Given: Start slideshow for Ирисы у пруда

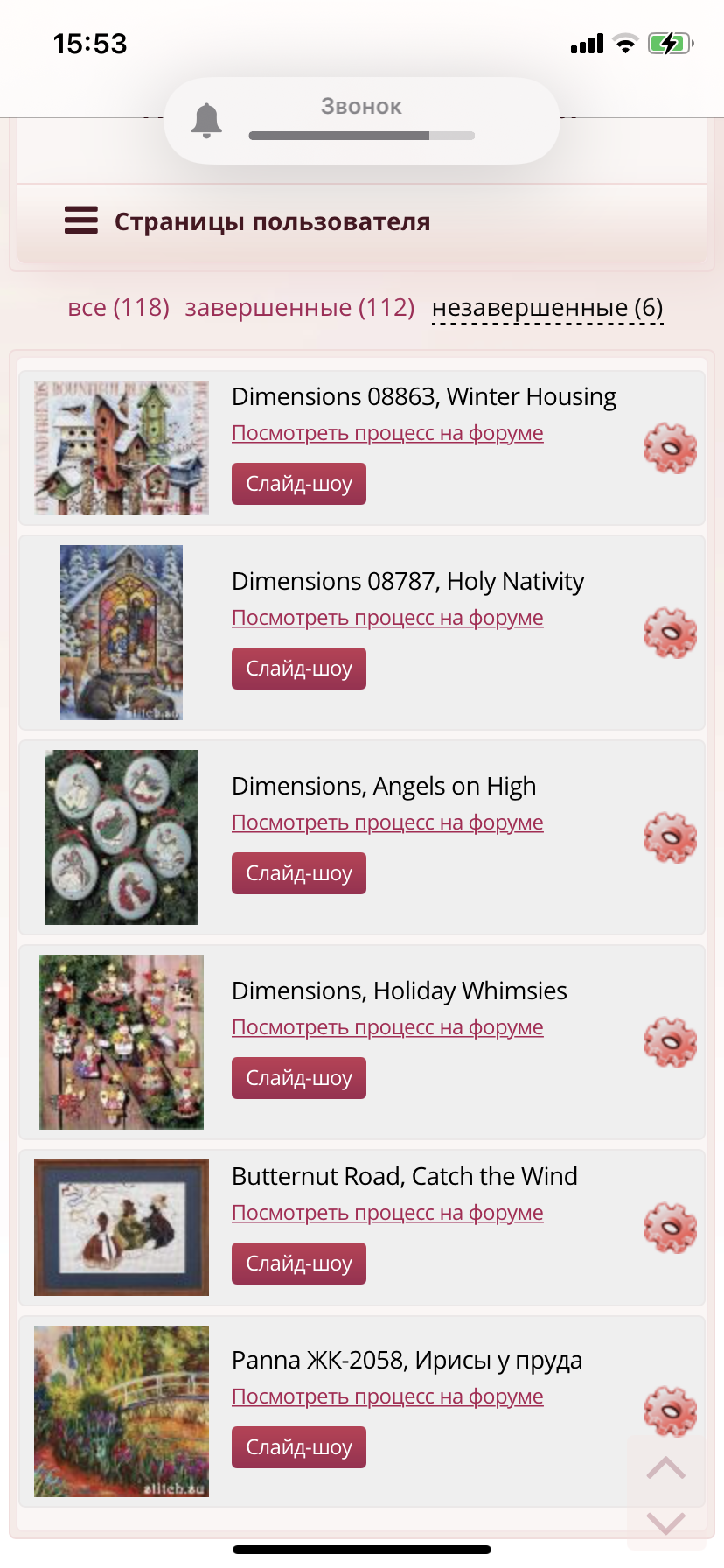Looking at the screenshot, I should coord(299,1447).
